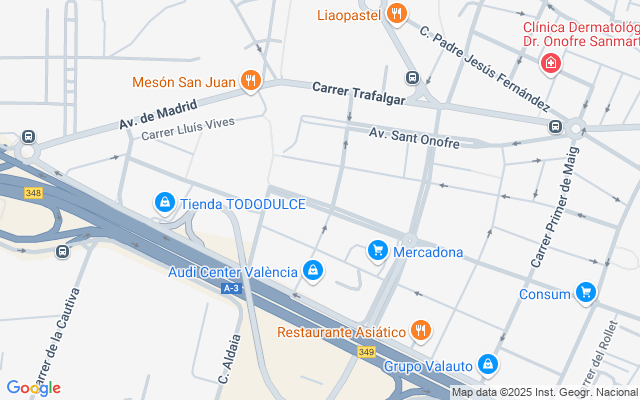Select the Mesón San Juan restaurant pin

(250, 81)
